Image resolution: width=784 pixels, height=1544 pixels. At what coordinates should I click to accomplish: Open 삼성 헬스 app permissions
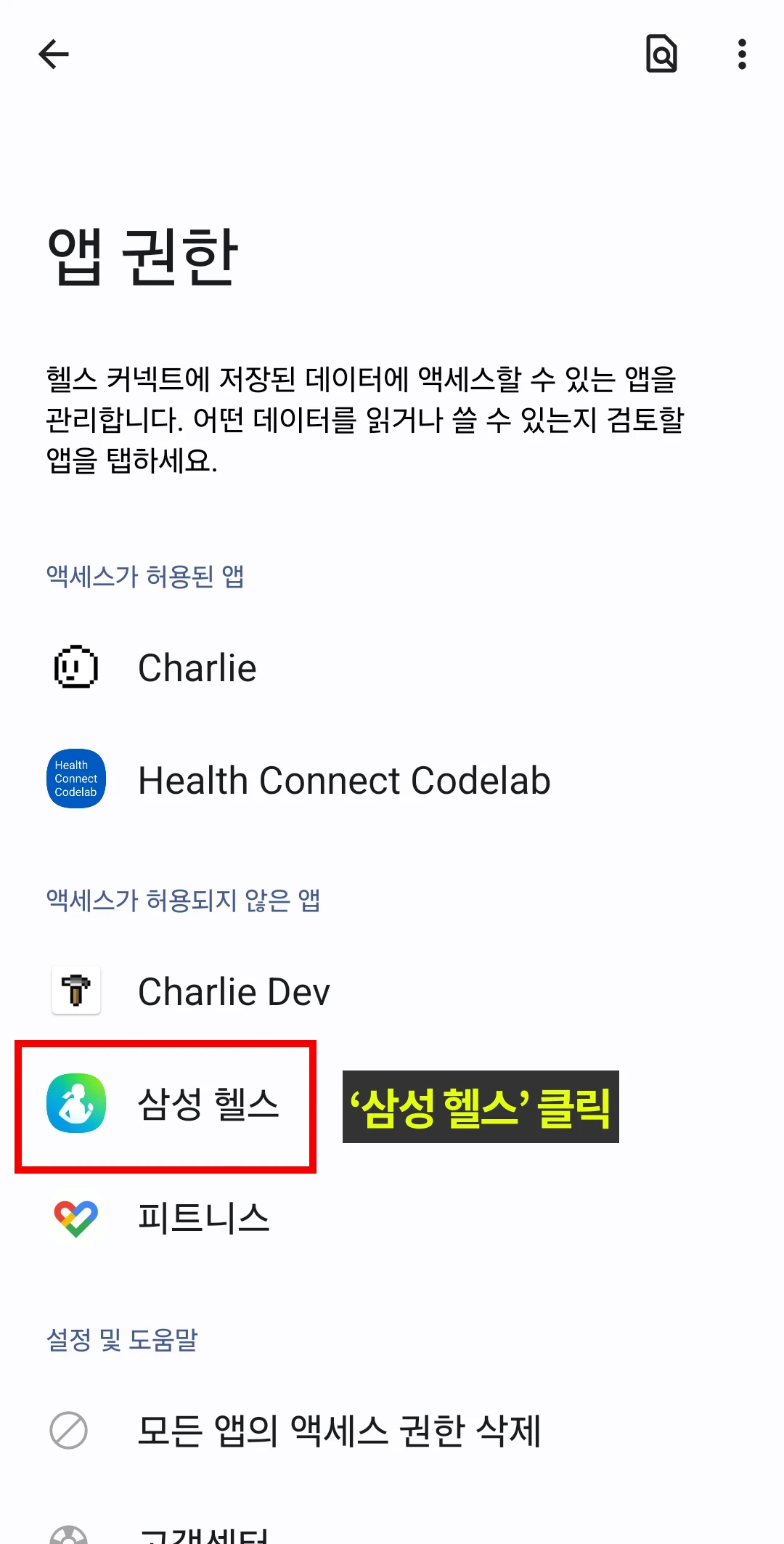[208, 1104]
